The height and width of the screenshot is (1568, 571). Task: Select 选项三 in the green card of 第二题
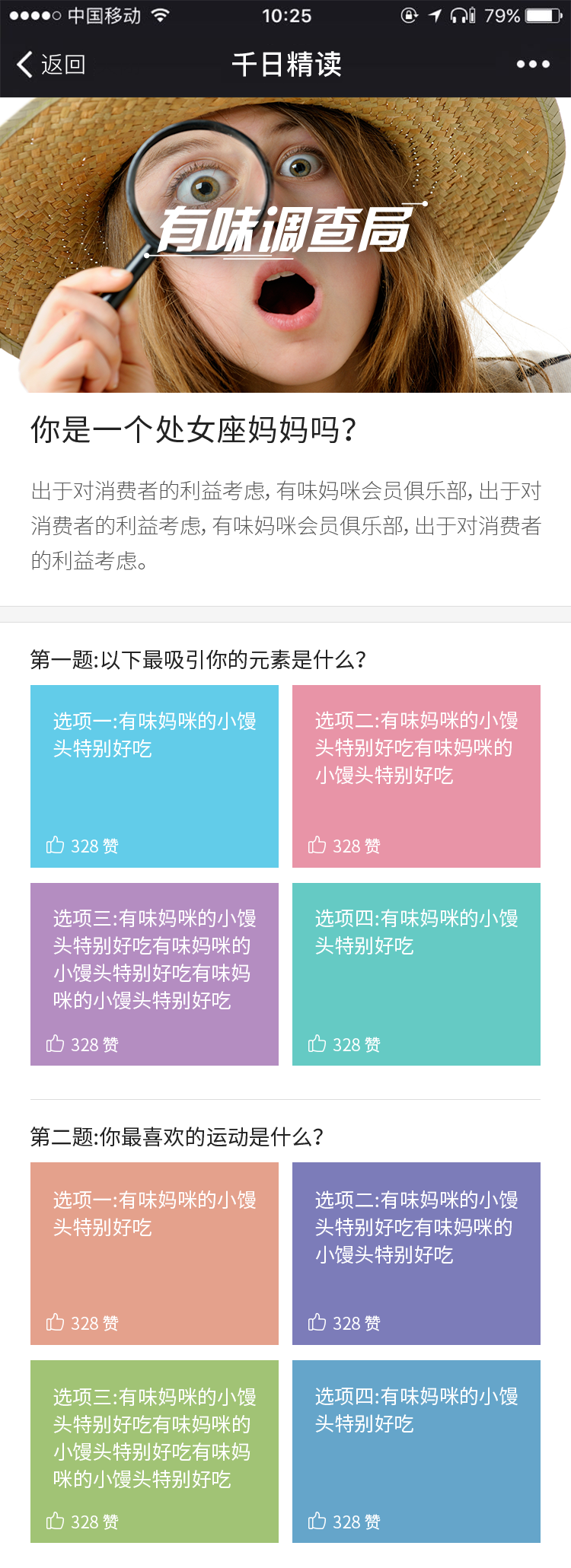[x=155, y=1451]
